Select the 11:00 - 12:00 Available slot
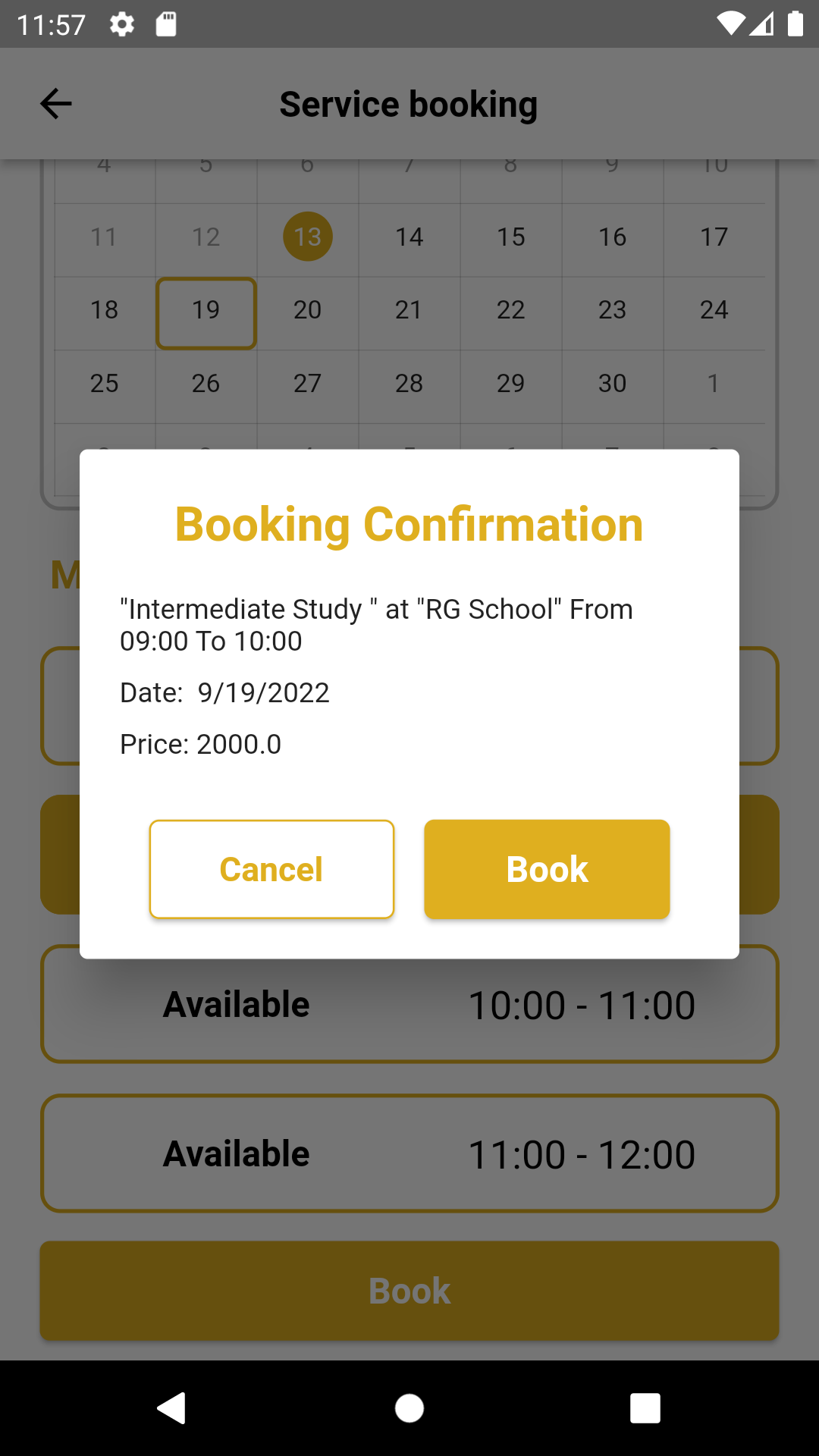 409,1153
